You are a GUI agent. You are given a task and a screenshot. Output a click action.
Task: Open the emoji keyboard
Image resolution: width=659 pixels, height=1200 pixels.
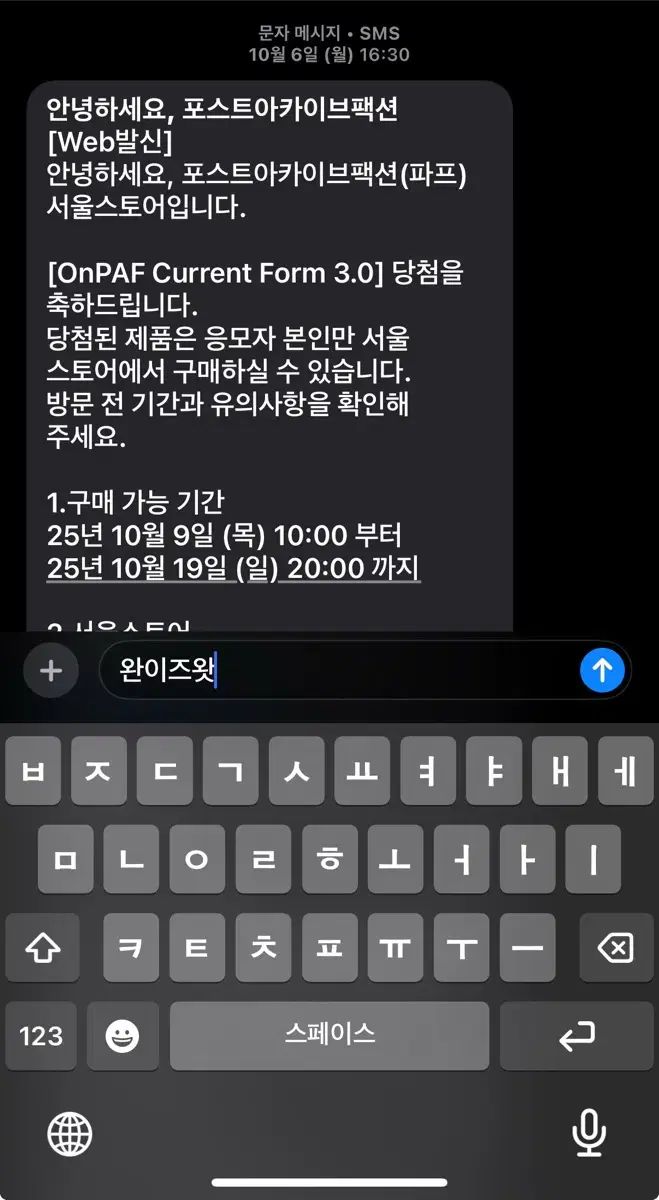coord(123,1036)
